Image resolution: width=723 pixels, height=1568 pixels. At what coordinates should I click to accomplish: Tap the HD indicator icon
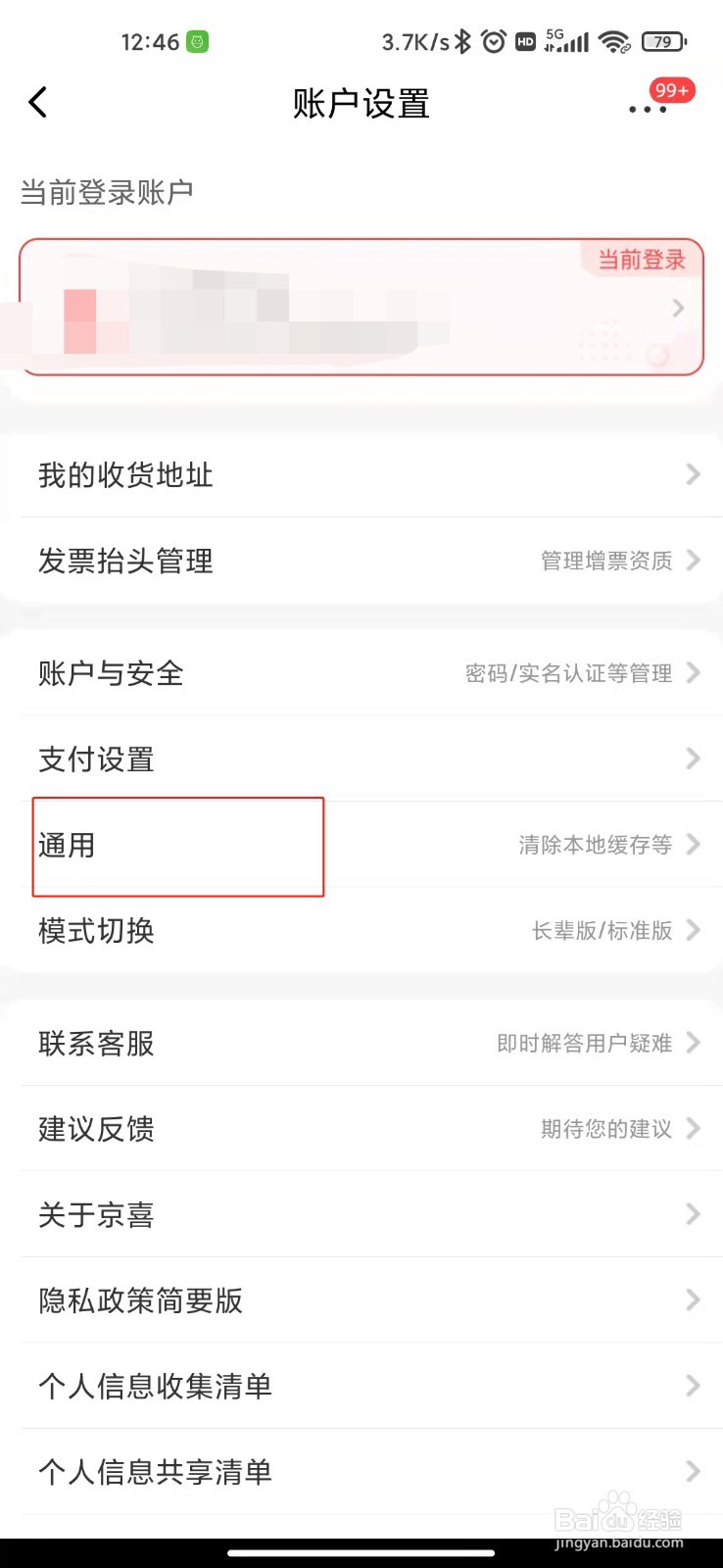[525, 41]
